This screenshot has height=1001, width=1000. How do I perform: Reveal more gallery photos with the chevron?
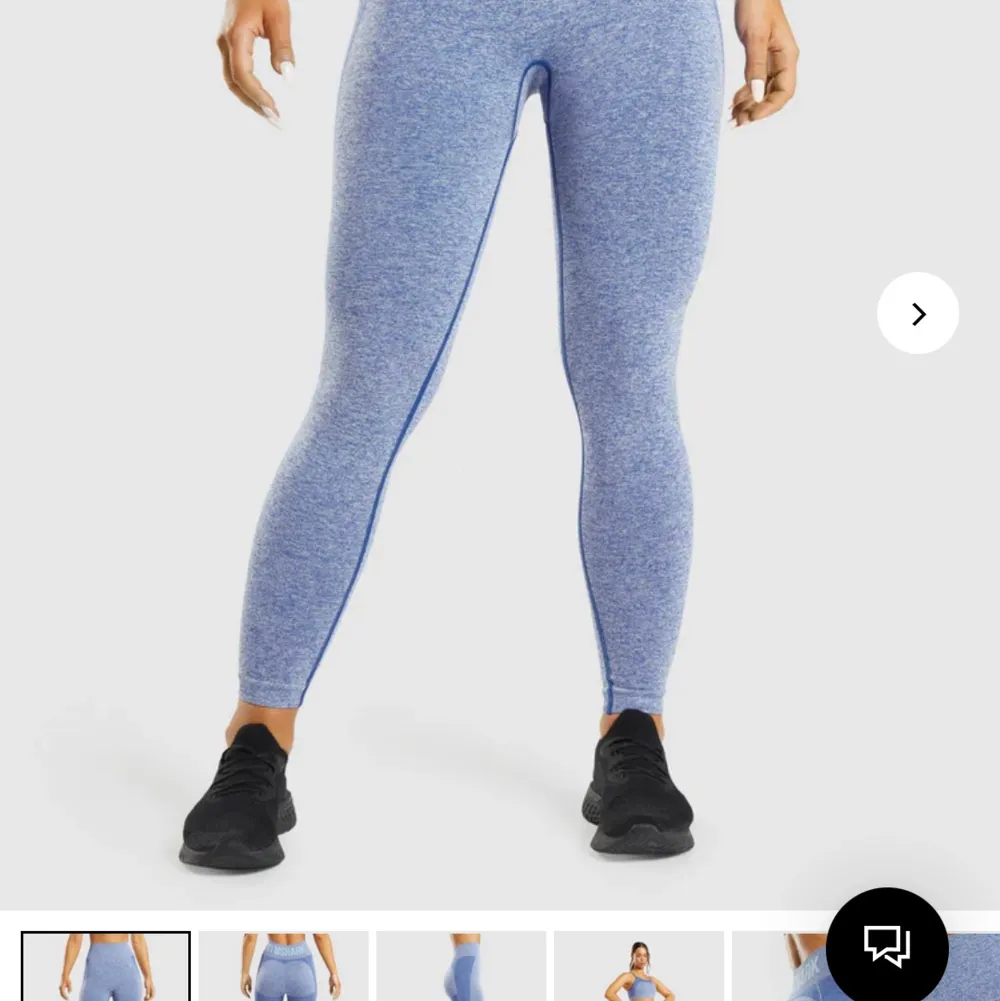click(917, 313)
